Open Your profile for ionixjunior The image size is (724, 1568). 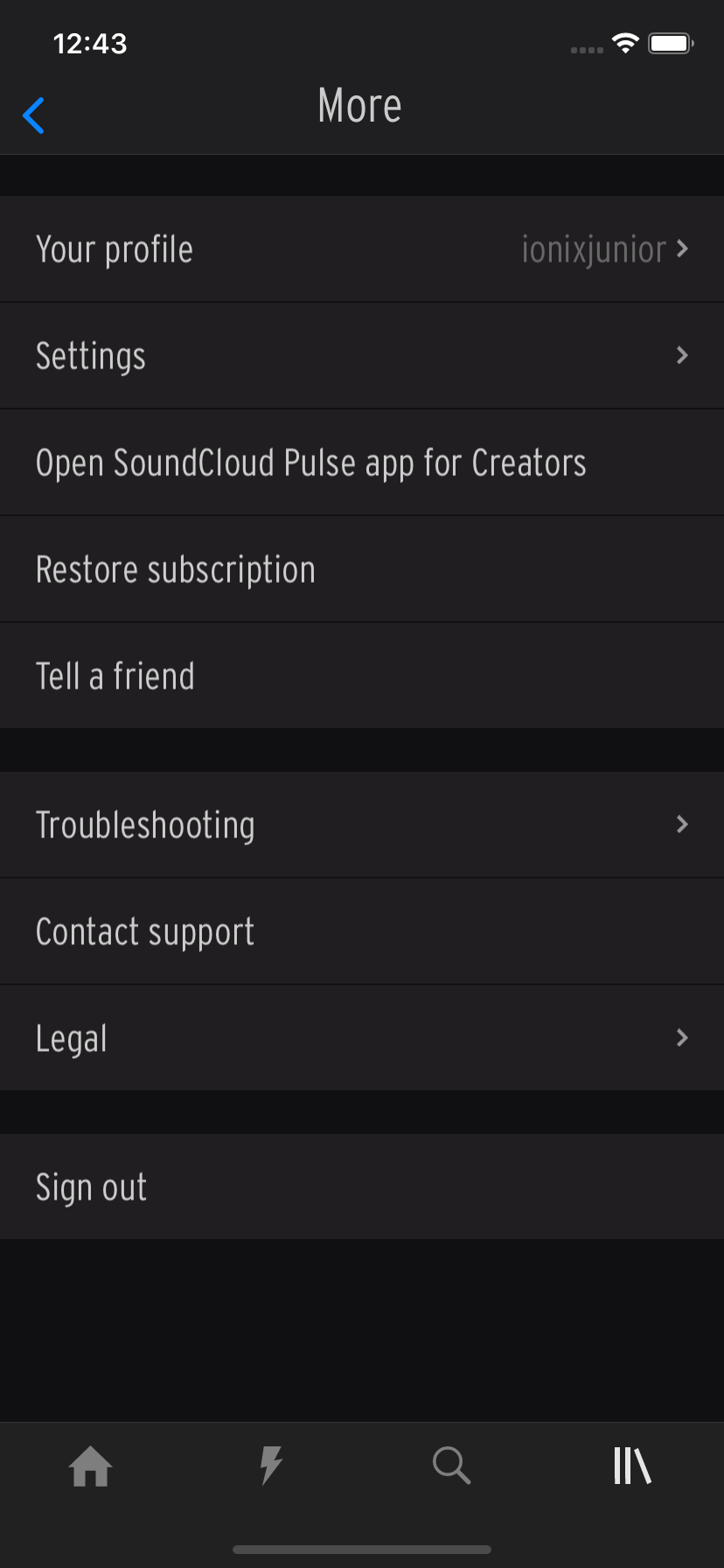point(362,249)
